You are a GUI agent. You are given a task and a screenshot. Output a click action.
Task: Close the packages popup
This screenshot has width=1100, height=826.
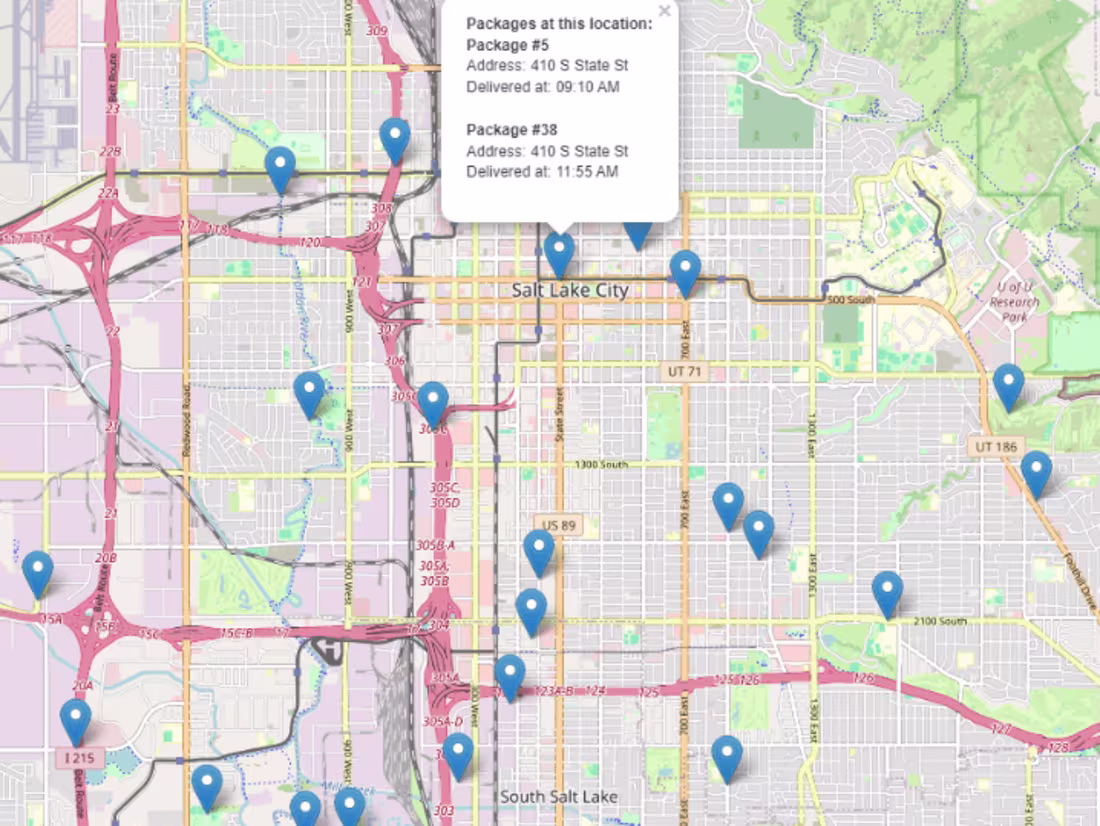coord(664,12)
